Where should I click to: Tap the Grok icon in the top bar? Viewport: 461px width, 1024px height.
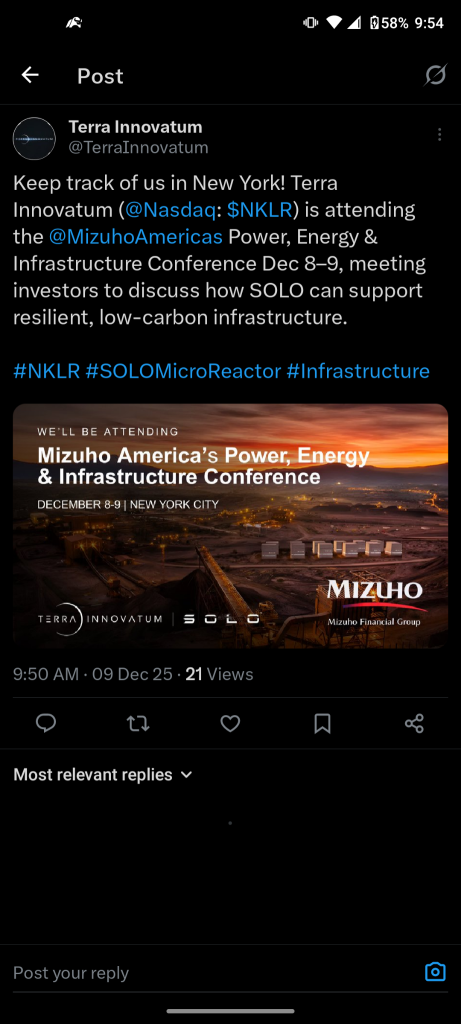click(x=435, y=76)
